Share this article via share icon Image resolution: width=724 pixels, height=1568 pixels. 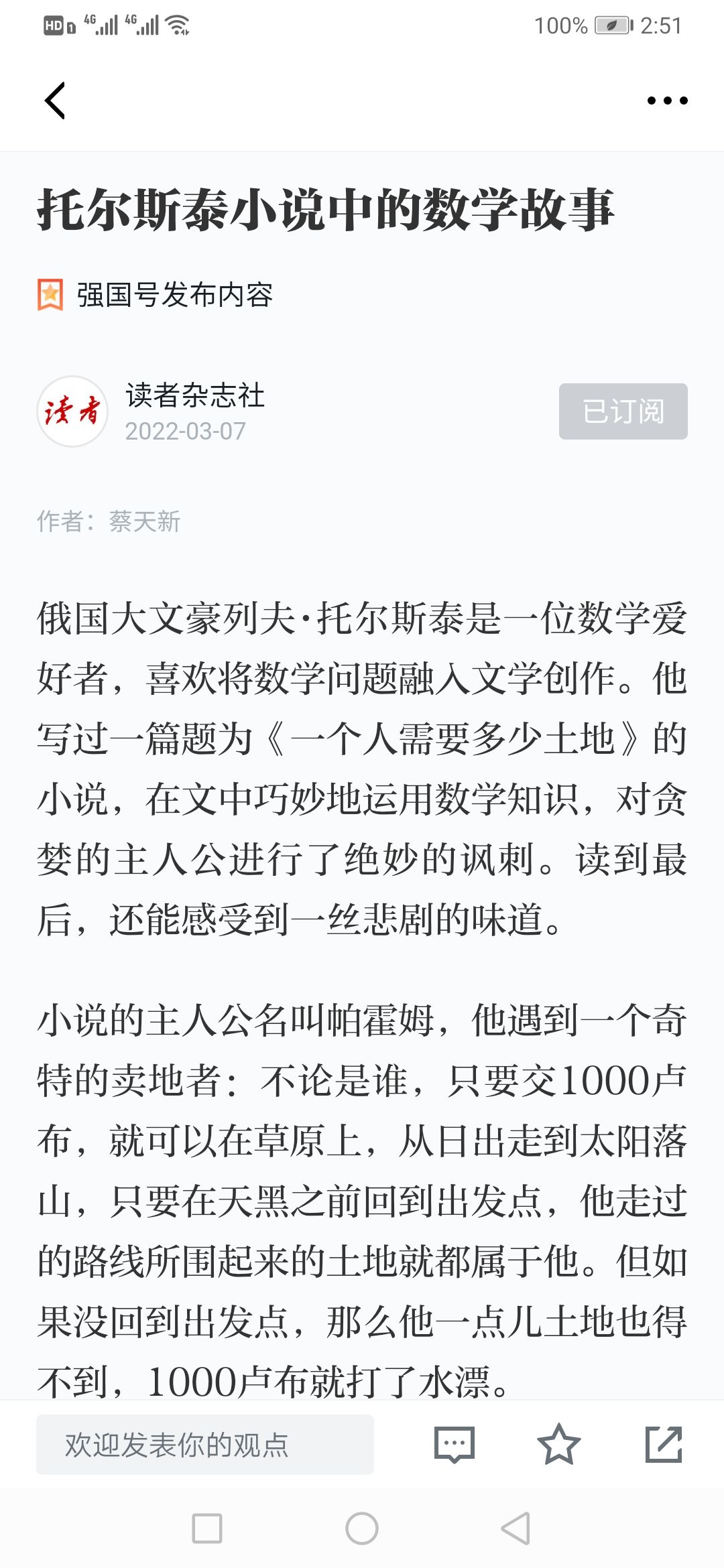tap(664, 1444)
